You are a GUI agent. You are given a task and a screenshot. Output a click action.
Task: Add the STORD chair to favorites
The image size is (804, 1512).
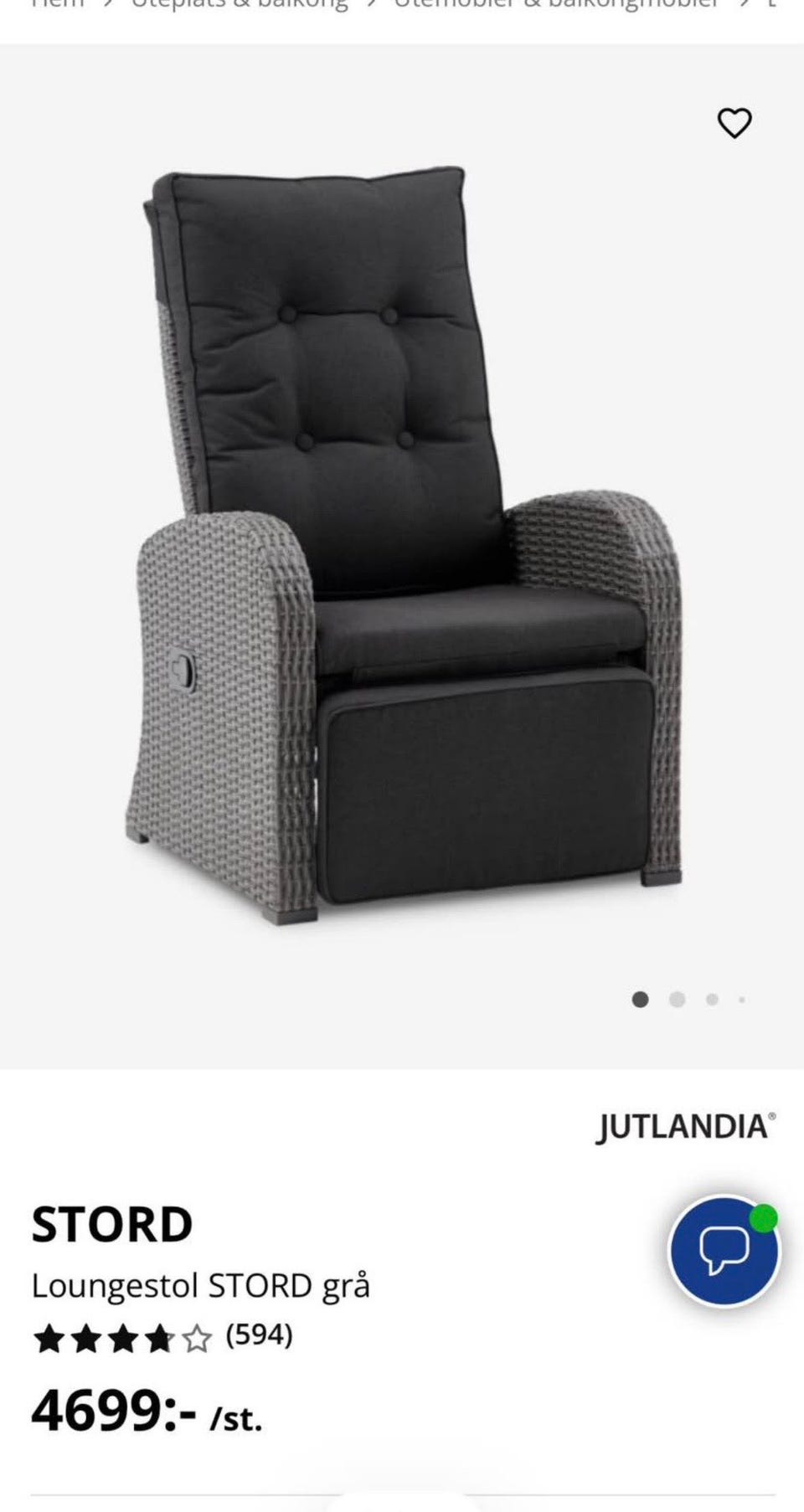[x=734, y=123]
